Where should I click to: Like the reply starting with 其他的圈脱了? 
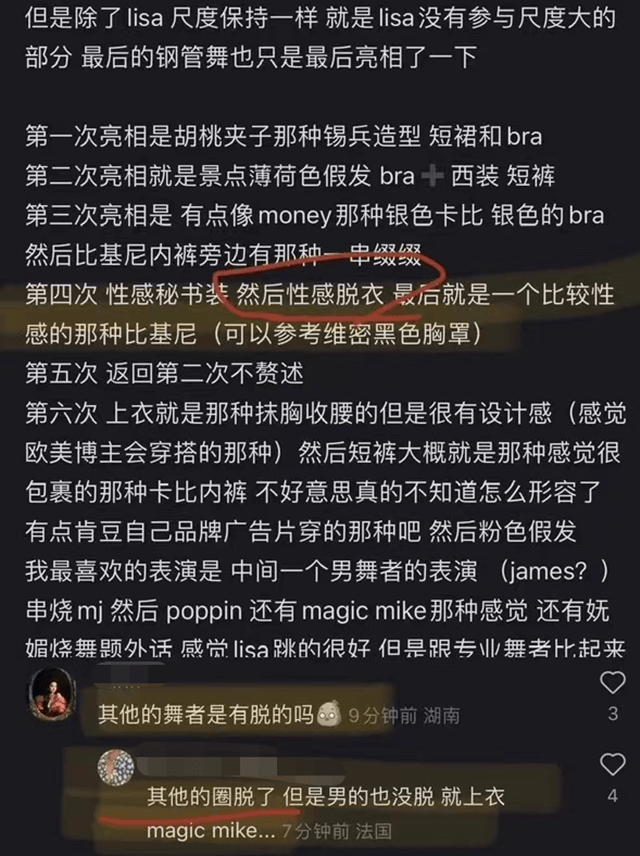613,765
